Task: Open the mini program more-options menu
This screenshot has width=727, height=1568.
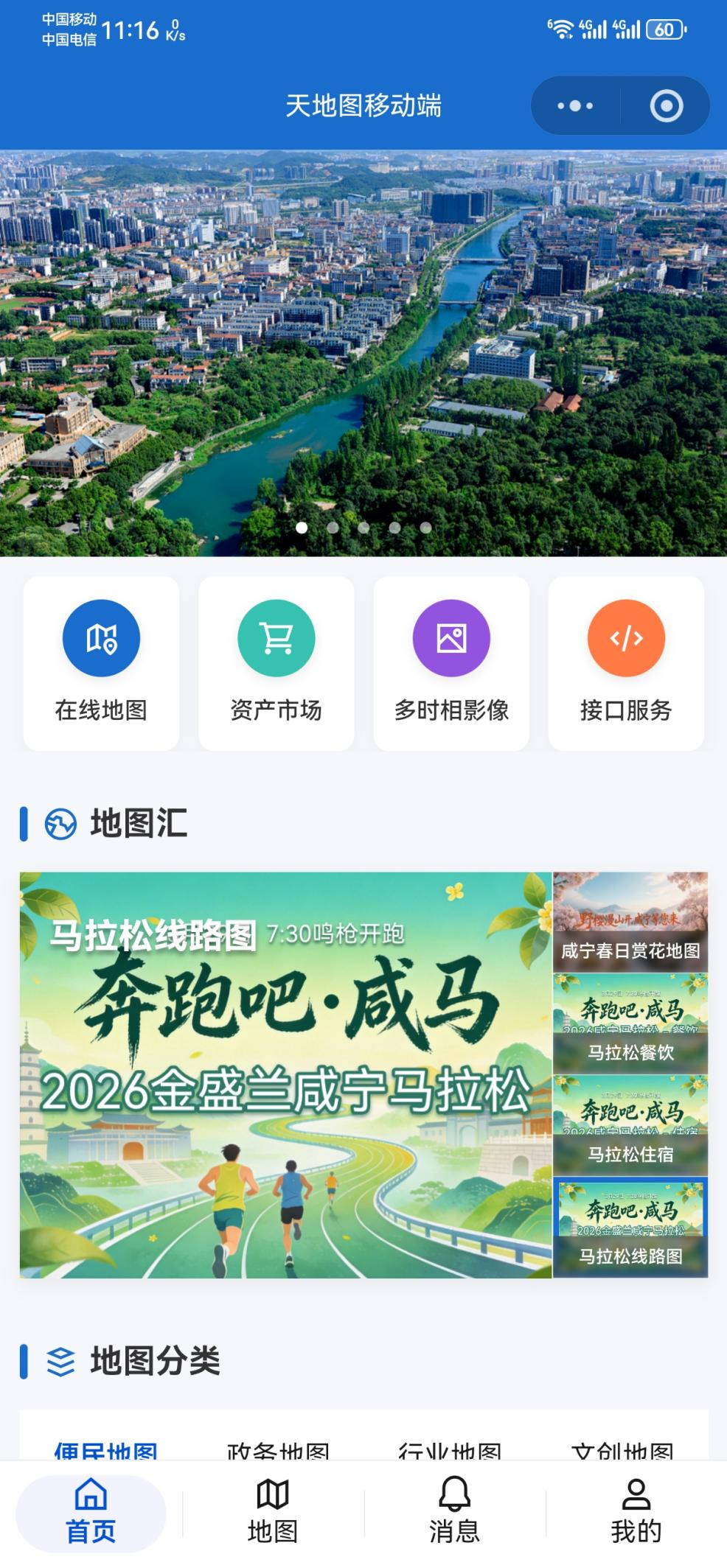Action: coord(575,106)
